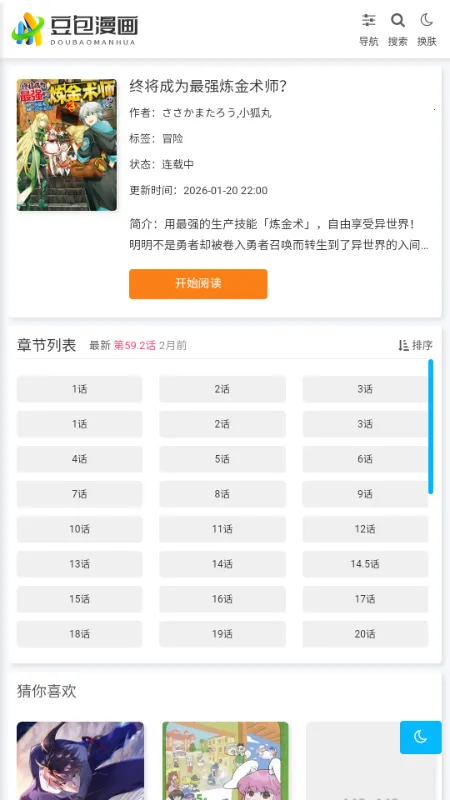Switch theme with the 换肤 header icon
The width and height of the screenshot is (450, 800).
click(x=427, y=30)
